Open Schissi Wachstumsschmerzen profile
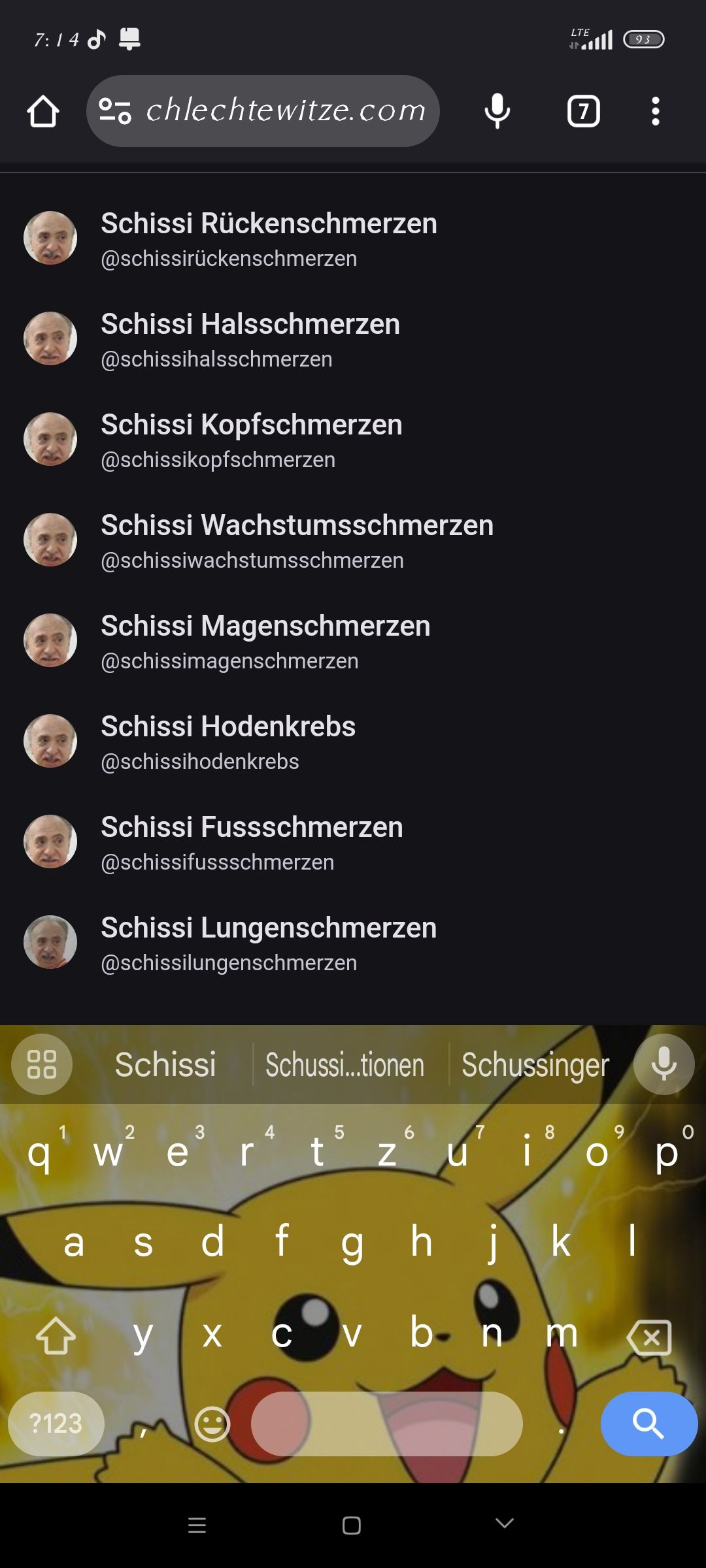Viewport: 706px width, 1568px height. coord(297,540)
